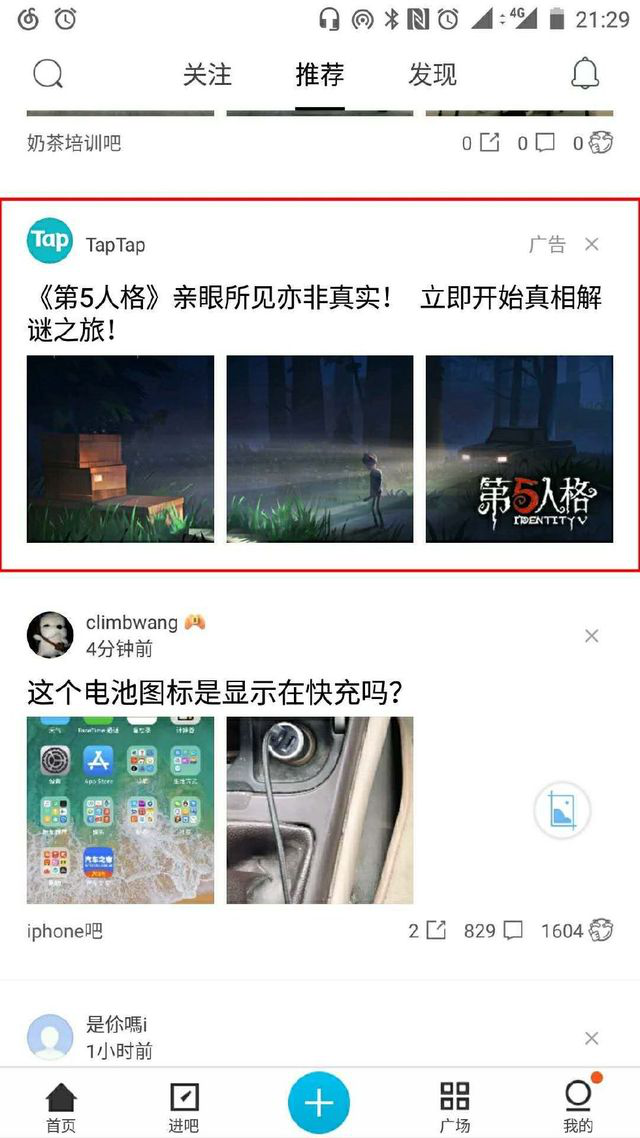640x1138 pixels.
Task: Switch to the 发现 tab
Action: click(432, 74)
